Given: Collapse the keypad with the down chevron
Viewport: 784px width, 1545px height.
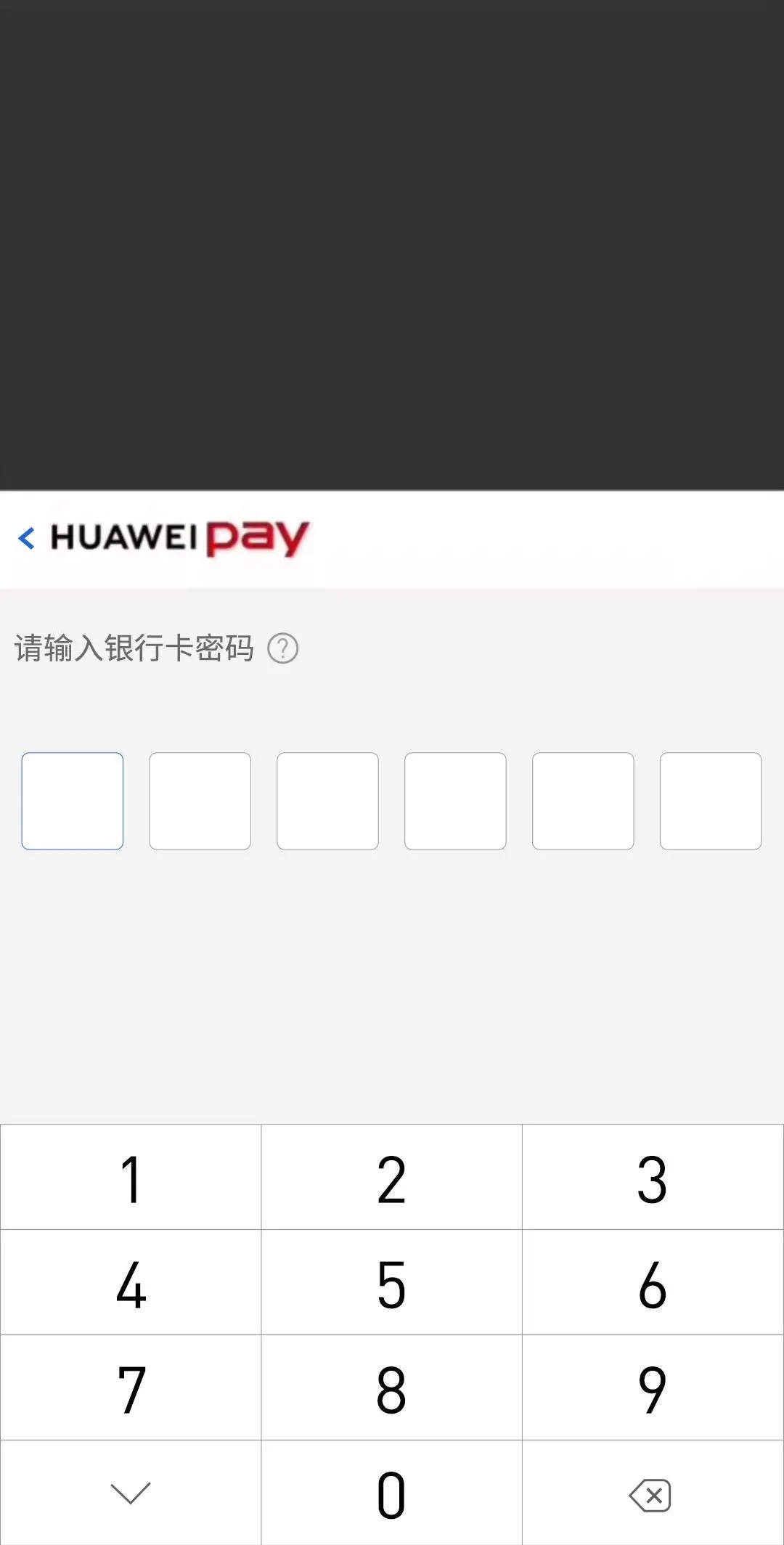Looking at the screenshot, I should pos(130,1493).
